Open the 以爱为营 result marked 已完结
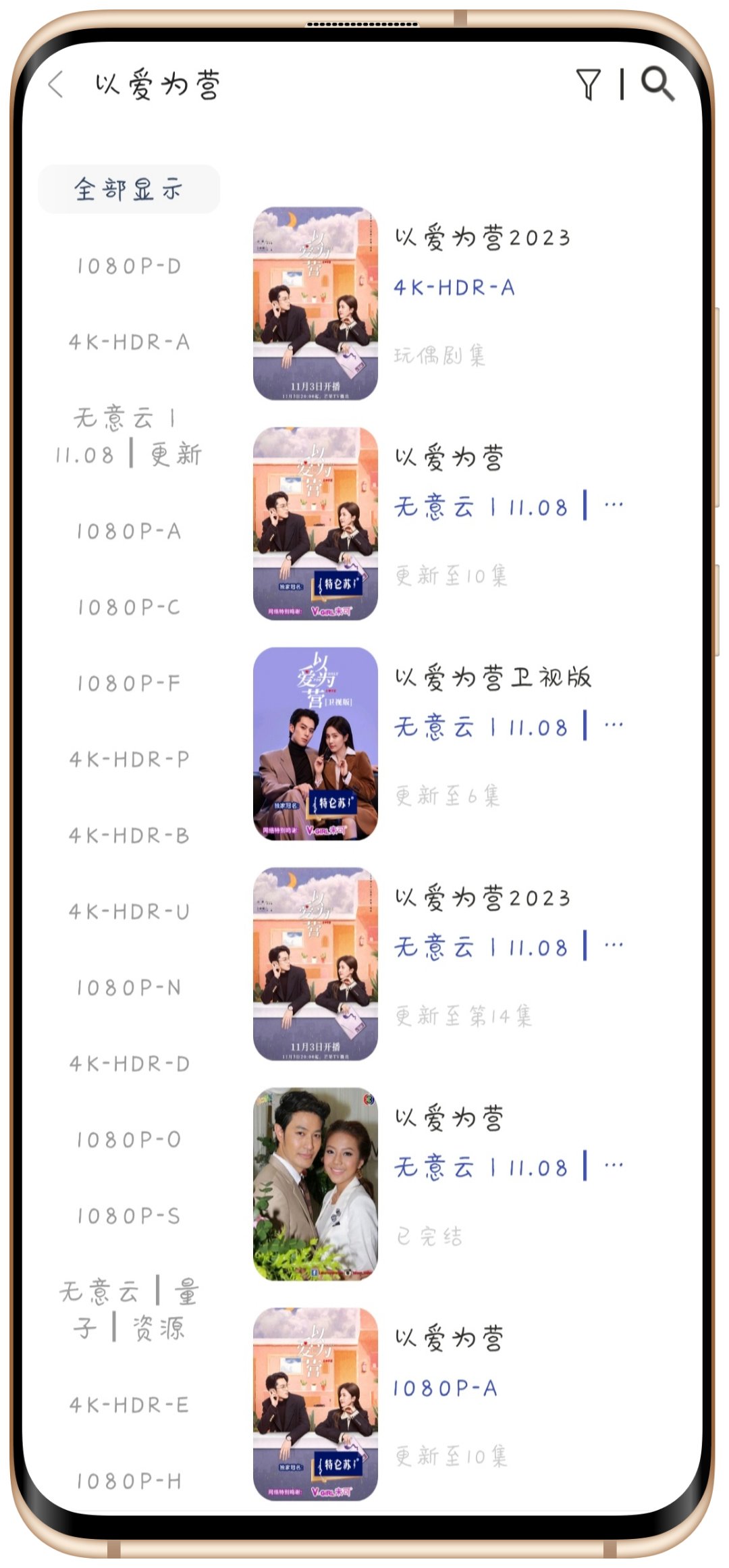The width and height of the screenshot is (729, 1568). coord(473,1184)
